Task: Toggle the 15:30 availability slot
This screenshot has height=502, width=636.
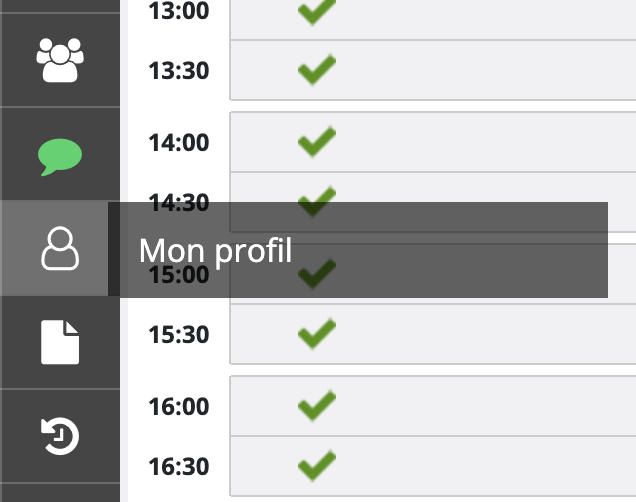Action: (x=316, y=333)
